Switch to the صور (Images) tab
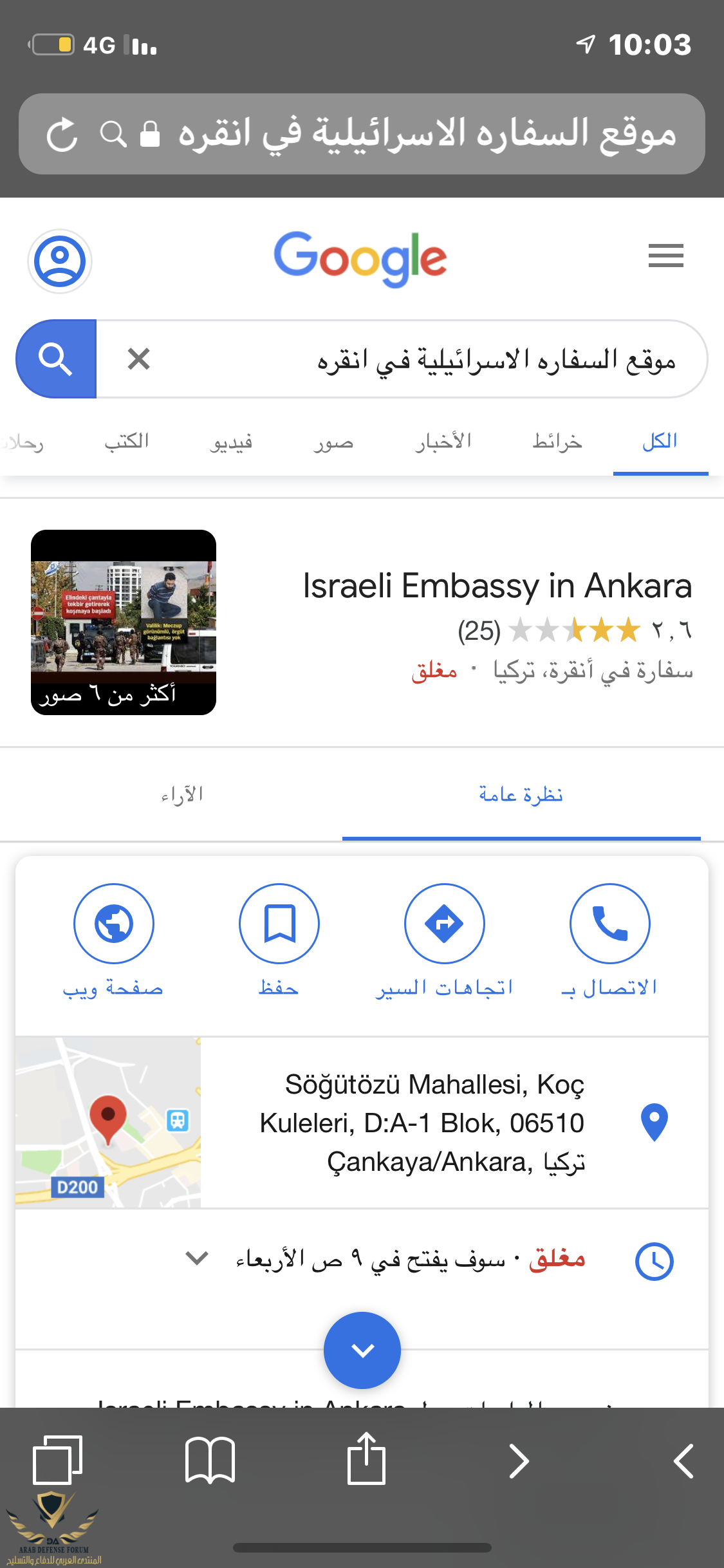This screenshot has width=724, height=1568. (x=333, y=442)
